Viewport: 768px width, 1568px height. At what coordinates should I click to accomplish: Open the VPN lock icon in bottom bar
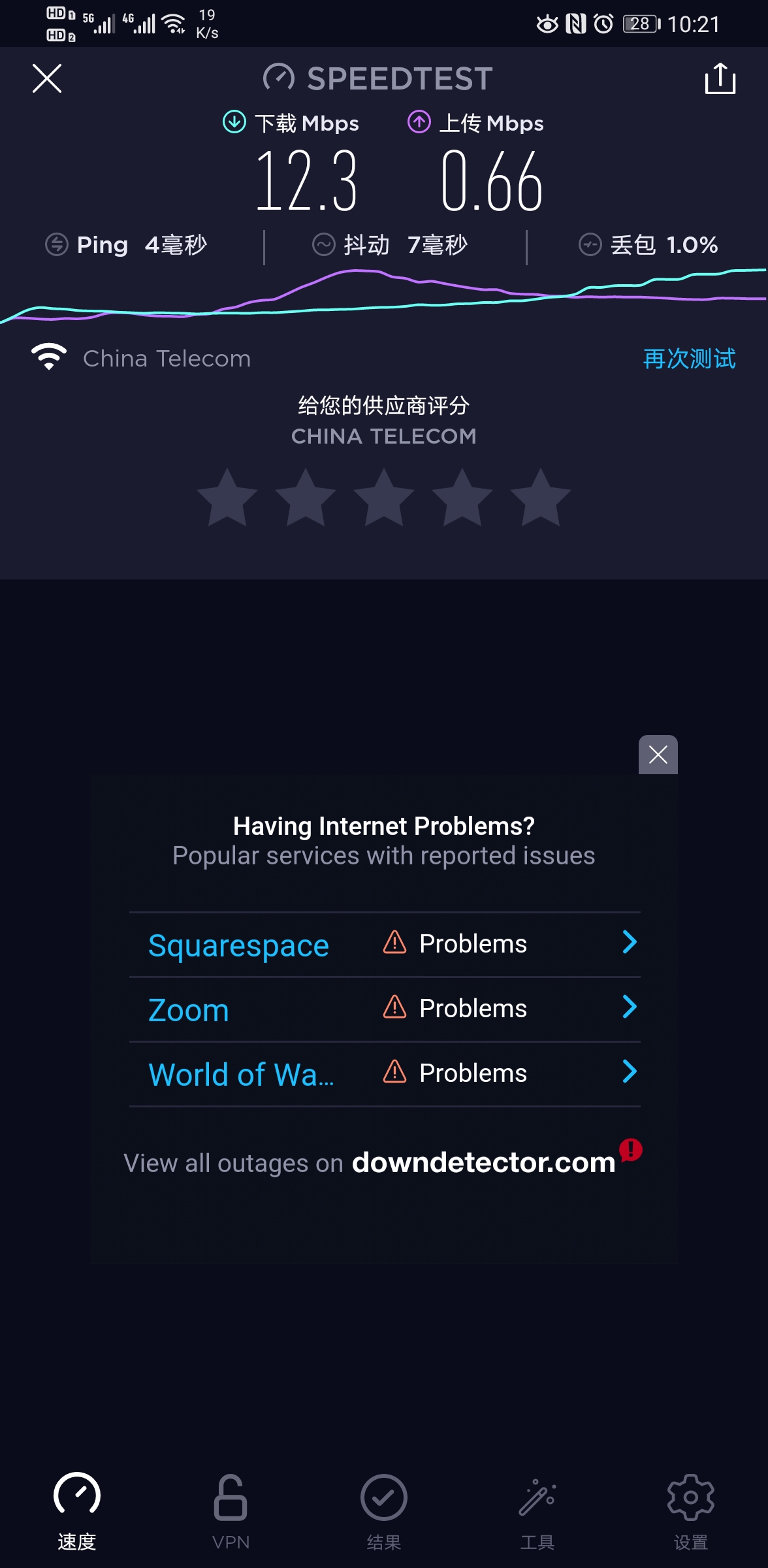pyautogui.click(x=230, y=1503)
